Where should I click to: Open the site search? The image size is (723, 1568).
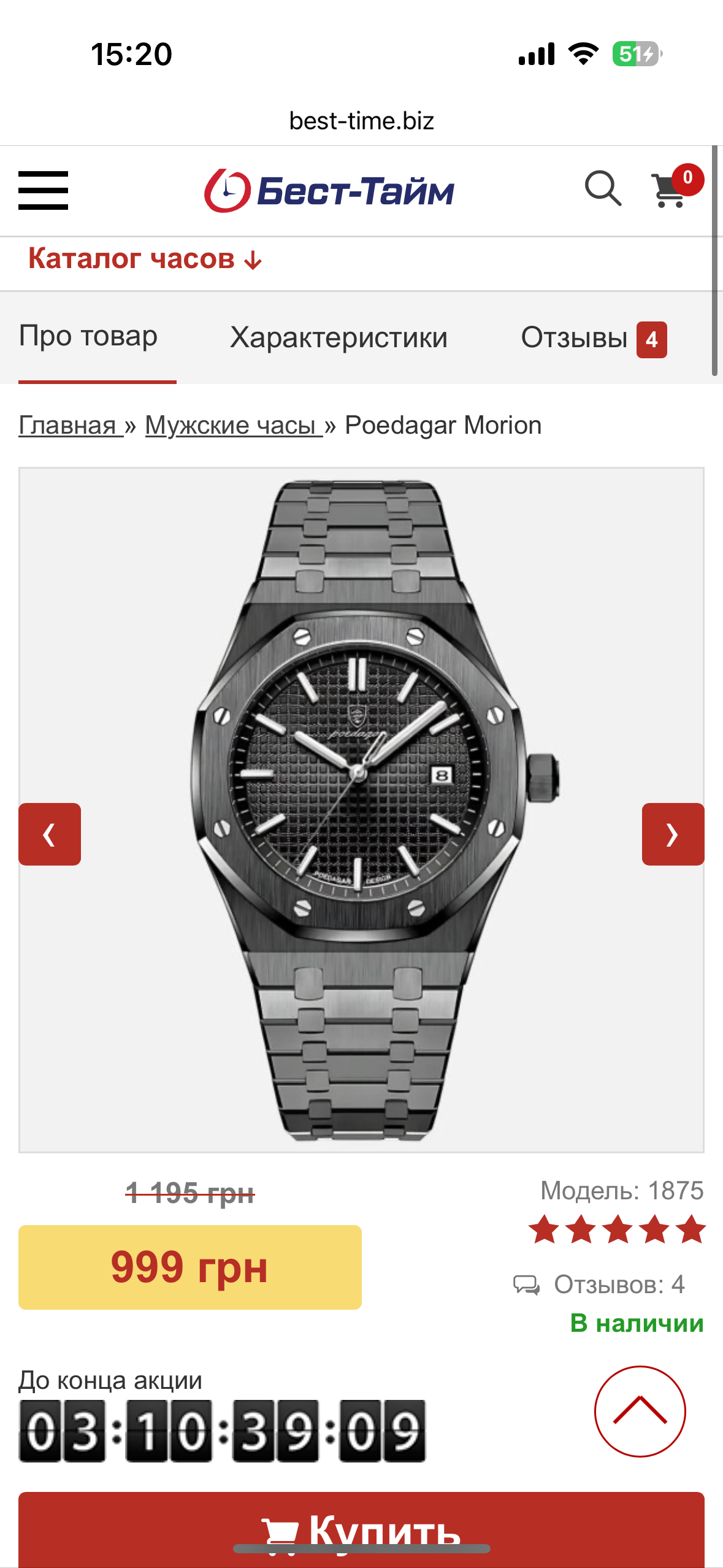[603, 188]
